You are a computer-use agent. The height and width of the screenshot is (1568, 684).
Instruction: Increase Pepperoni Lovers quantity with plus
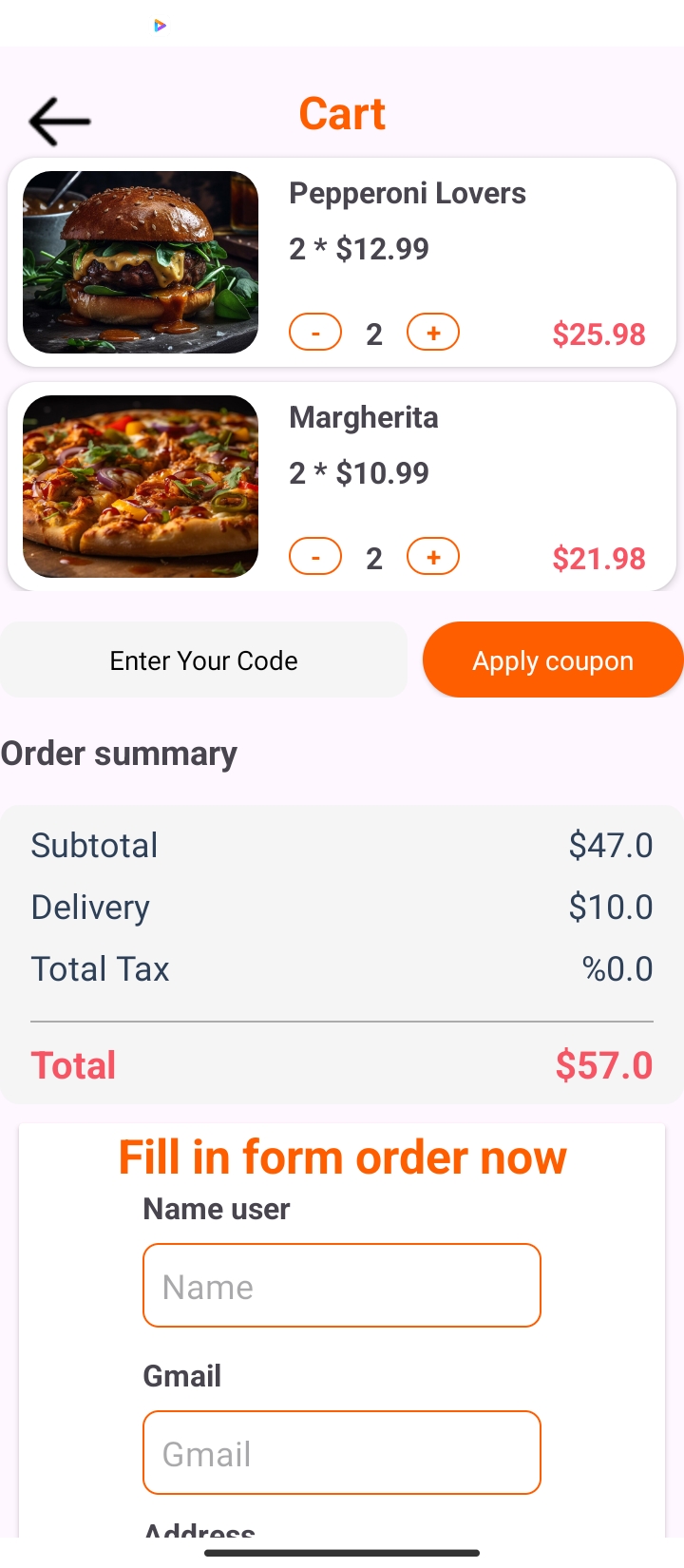(433, 333)
